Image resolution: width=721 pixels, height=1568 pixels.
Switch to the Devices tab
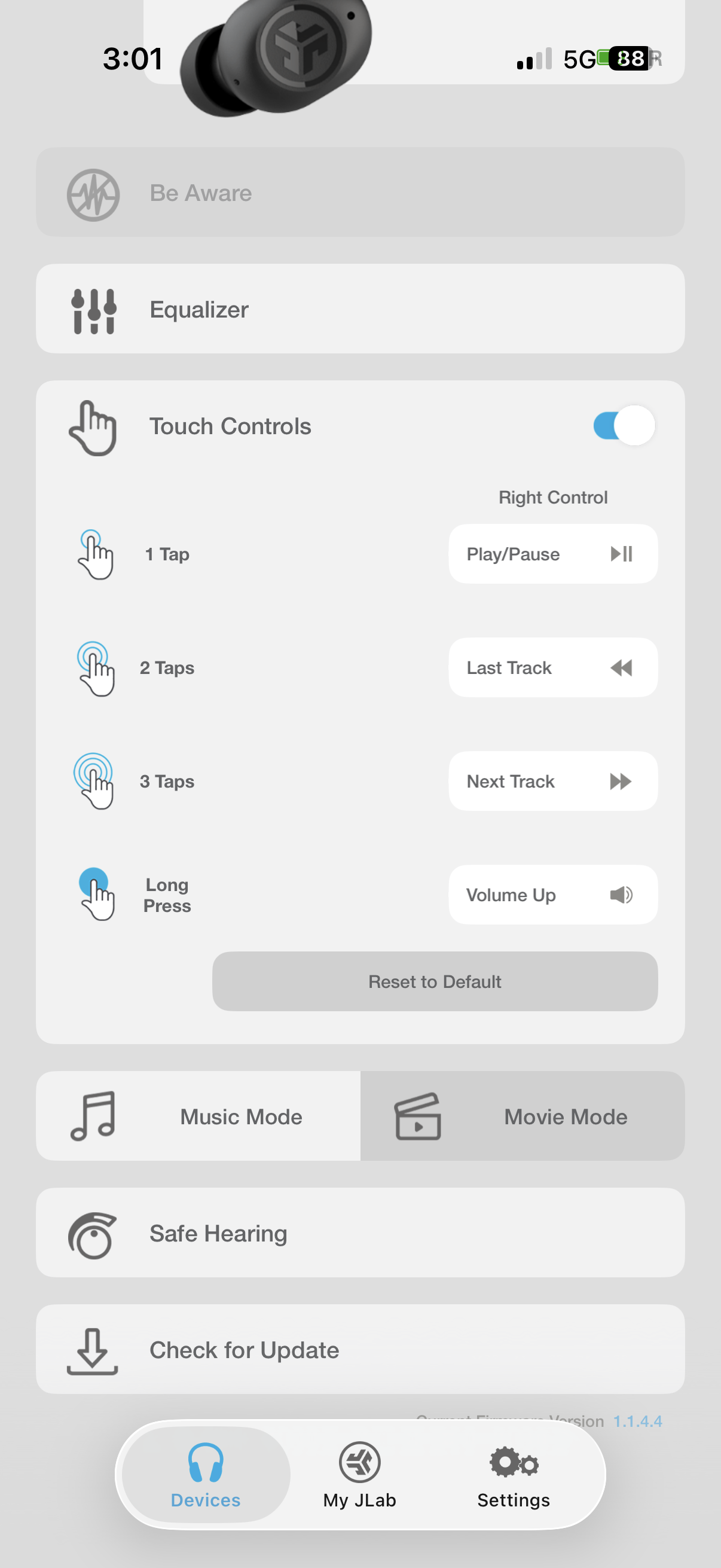[206, 1474]
